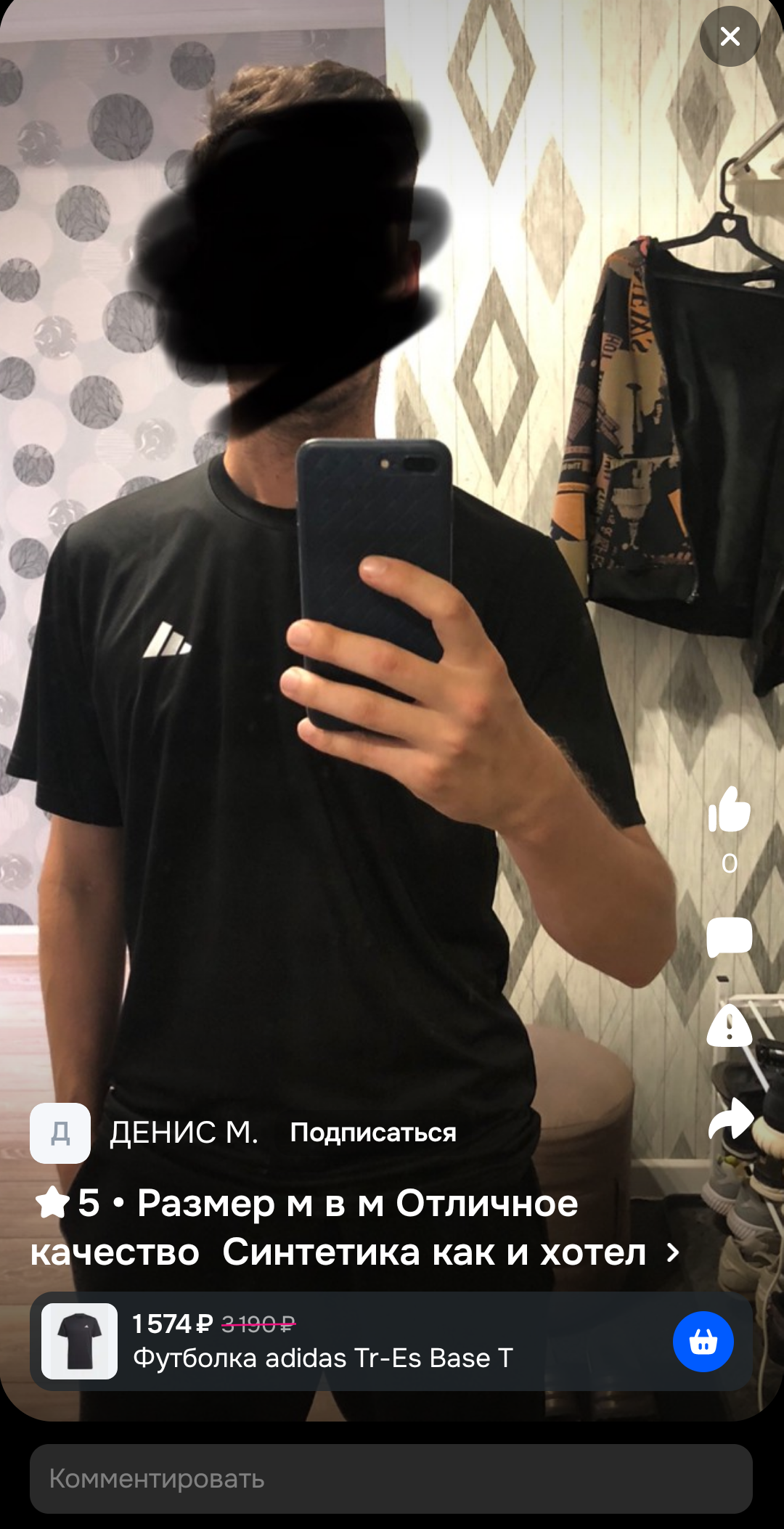The image size is (784, 1529).
Task: Add the adidas t-shirt to cart
Action: (703, 1342)
